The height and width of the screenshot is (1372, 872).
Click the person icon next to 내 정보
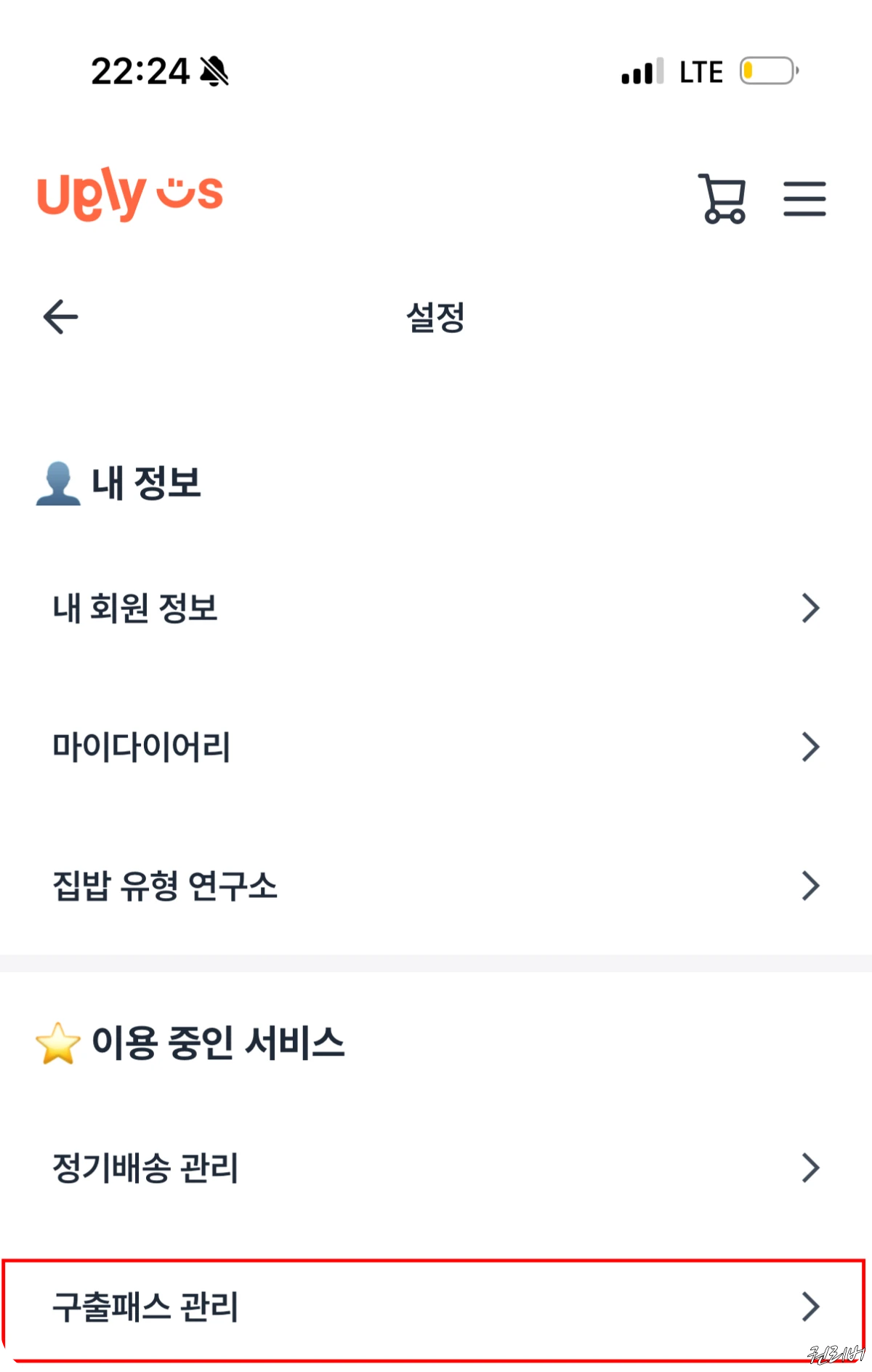(x=58, y=484)
